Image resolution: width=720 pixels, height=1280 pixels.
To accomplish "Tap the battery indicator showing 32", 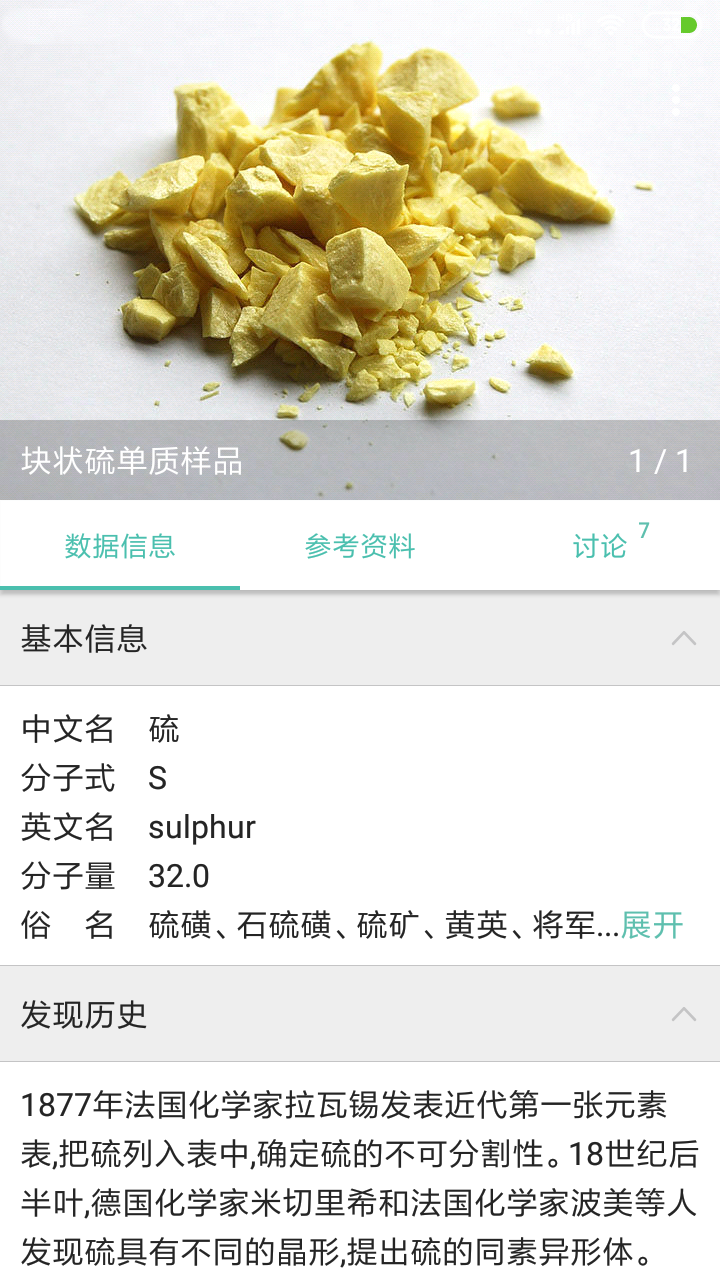I will (x=671, y=25).
